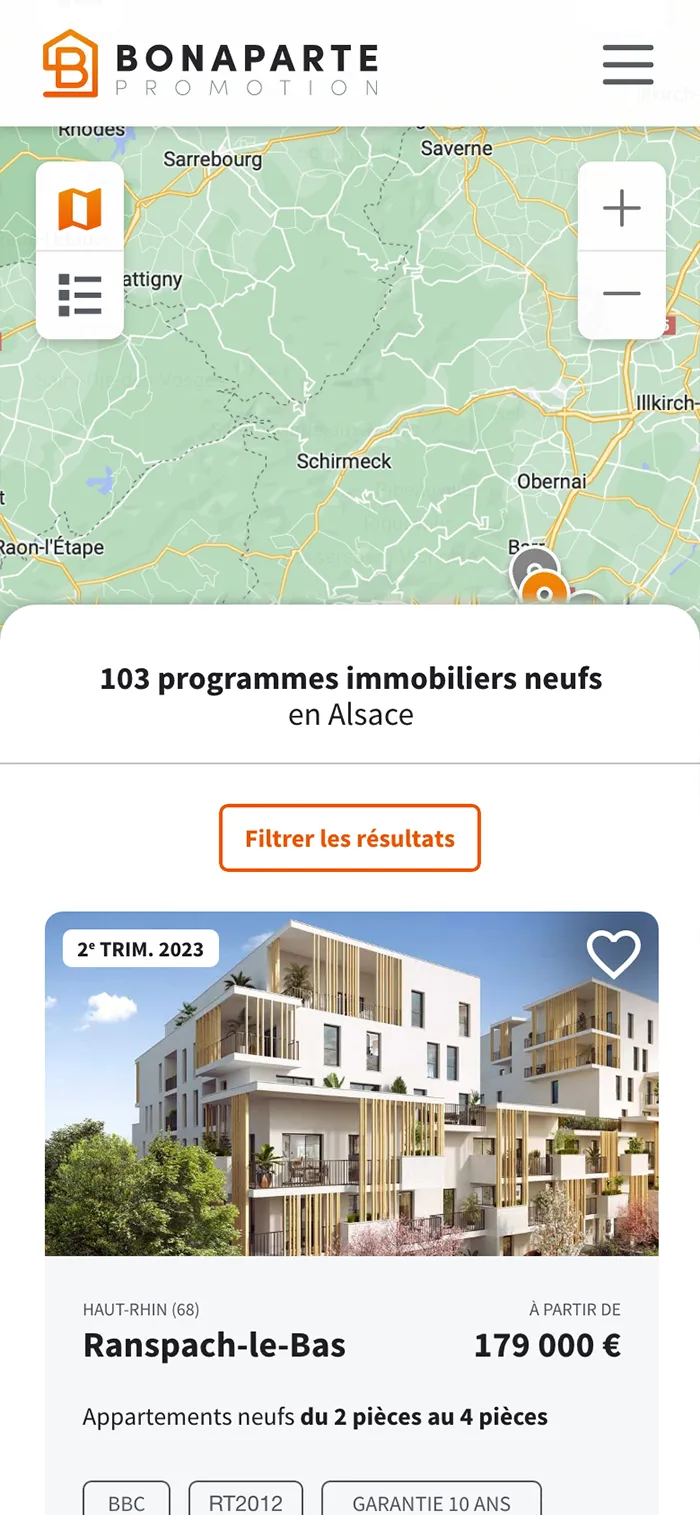
Task: Switch to map view
Action: (80, 208)
